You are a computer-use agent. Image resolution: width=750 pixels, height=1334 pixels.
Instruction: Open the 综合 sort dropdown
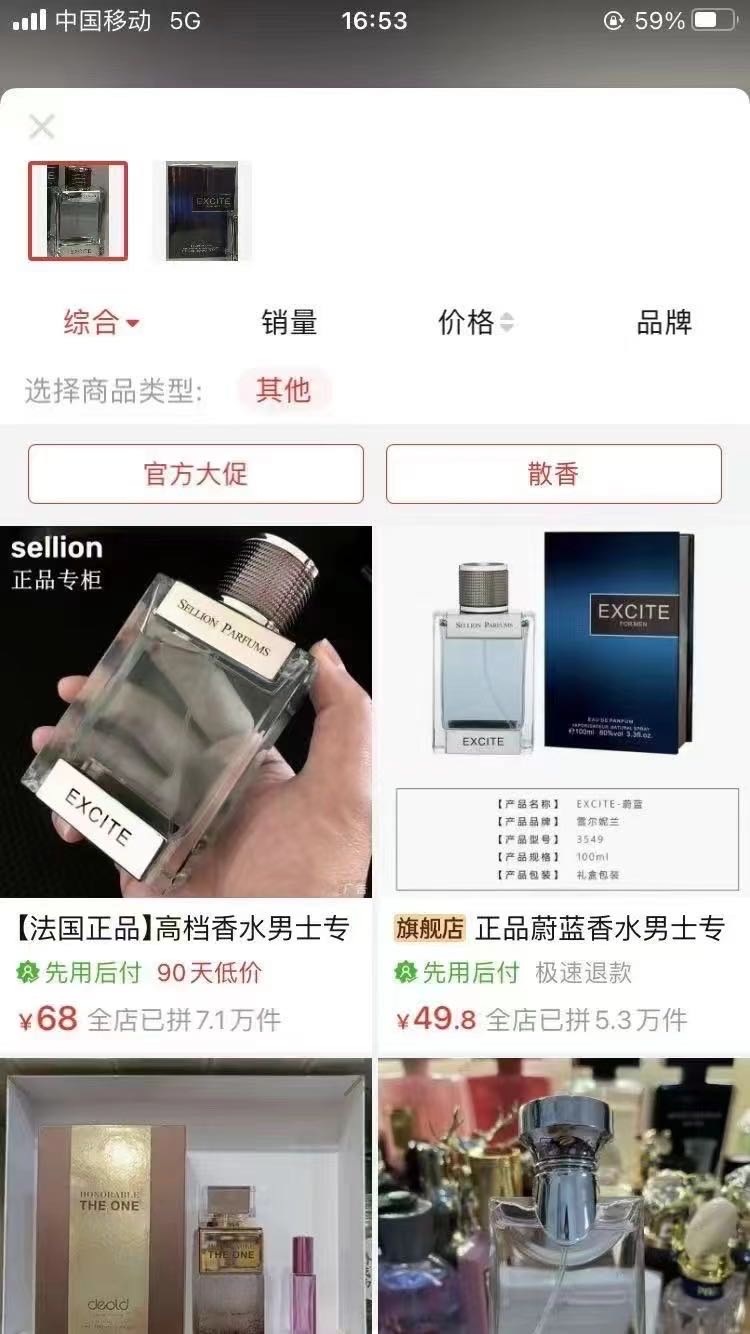(x=101, y=322)
